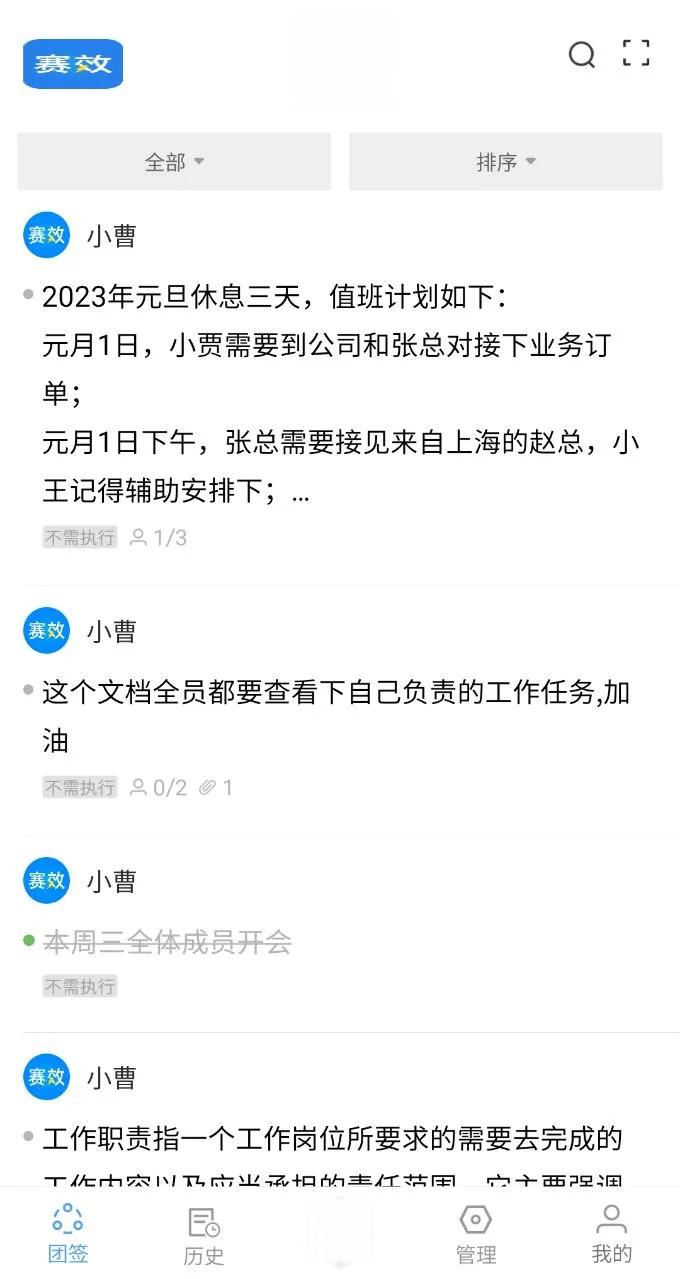Switch to the 历史 tab
Viewport: 680px width, 1279px height.
tap(204, 1235)
